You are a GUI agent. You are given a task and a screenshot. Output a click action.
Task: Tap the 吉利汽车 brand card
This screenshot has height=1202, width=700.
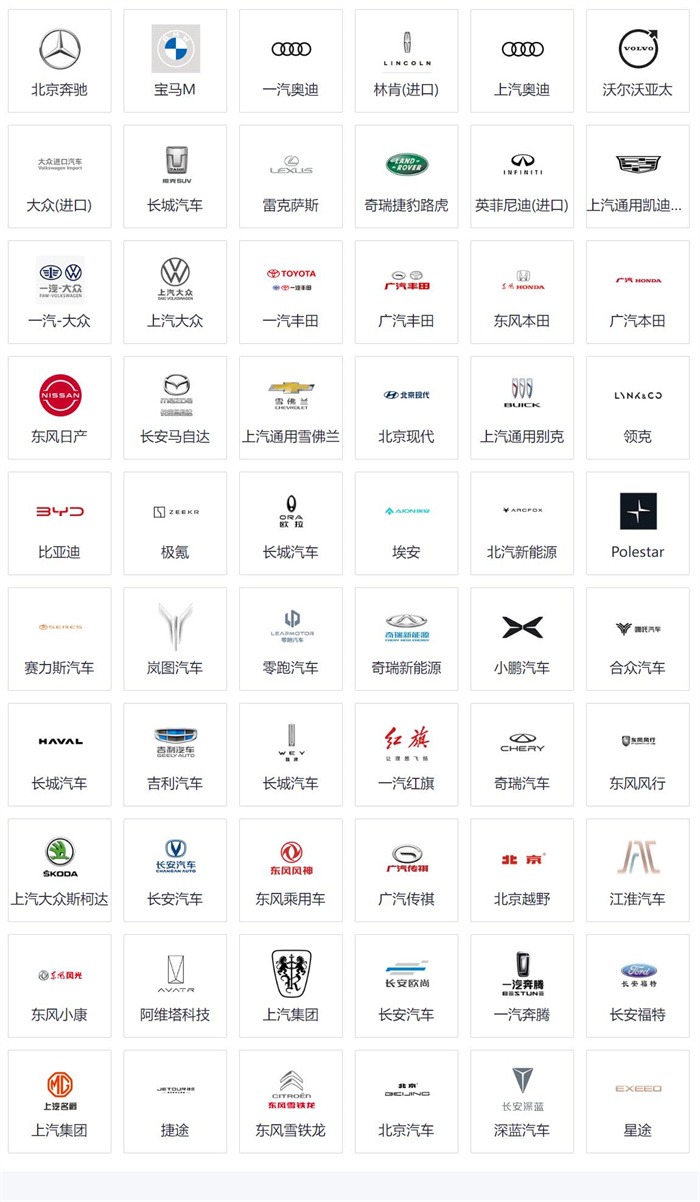coord(175,754)
